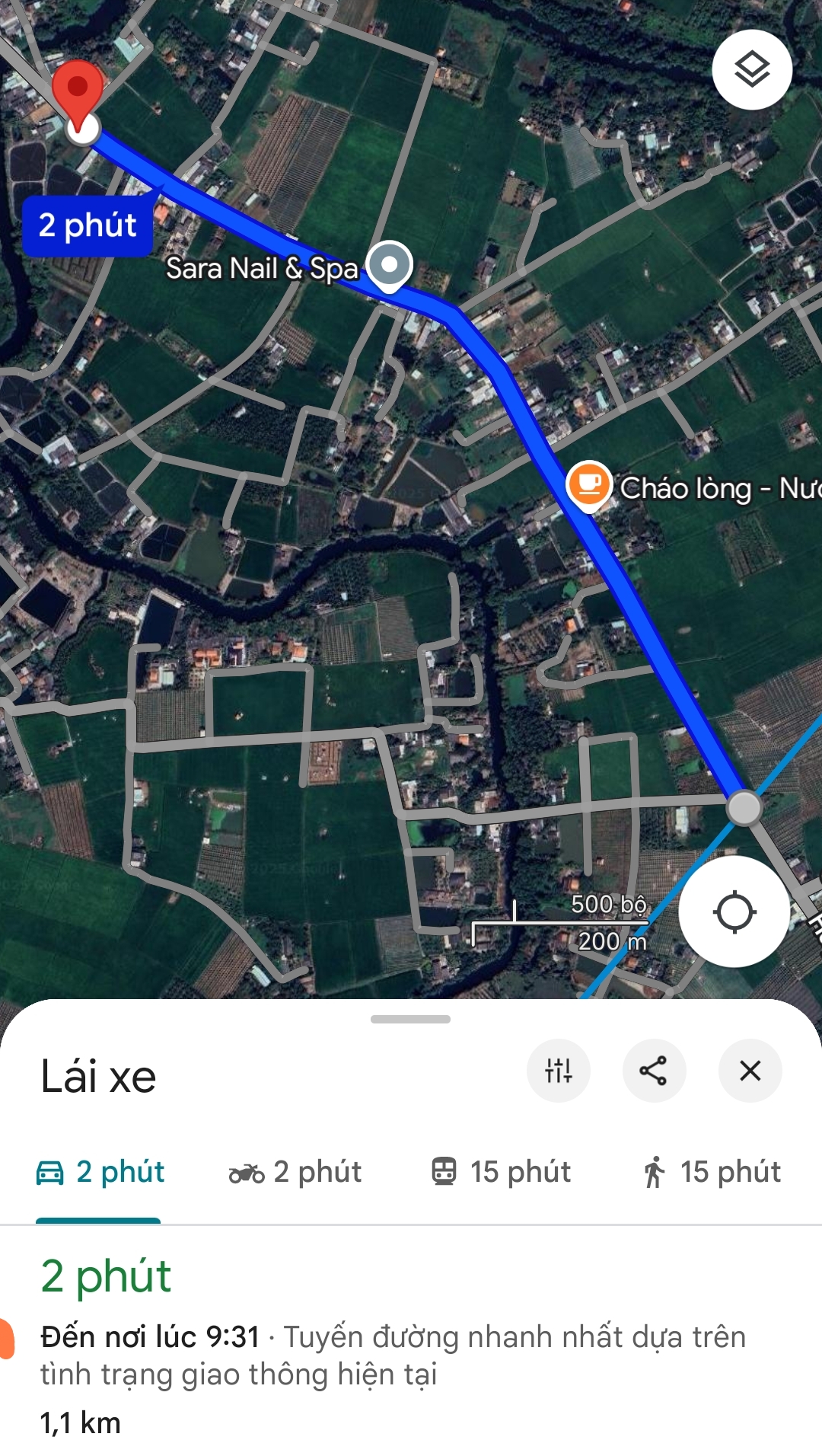The width and height of the screenshot is (822, 1456).
Task: Tap the 2 phút route label
Action: tap(88, 226)
